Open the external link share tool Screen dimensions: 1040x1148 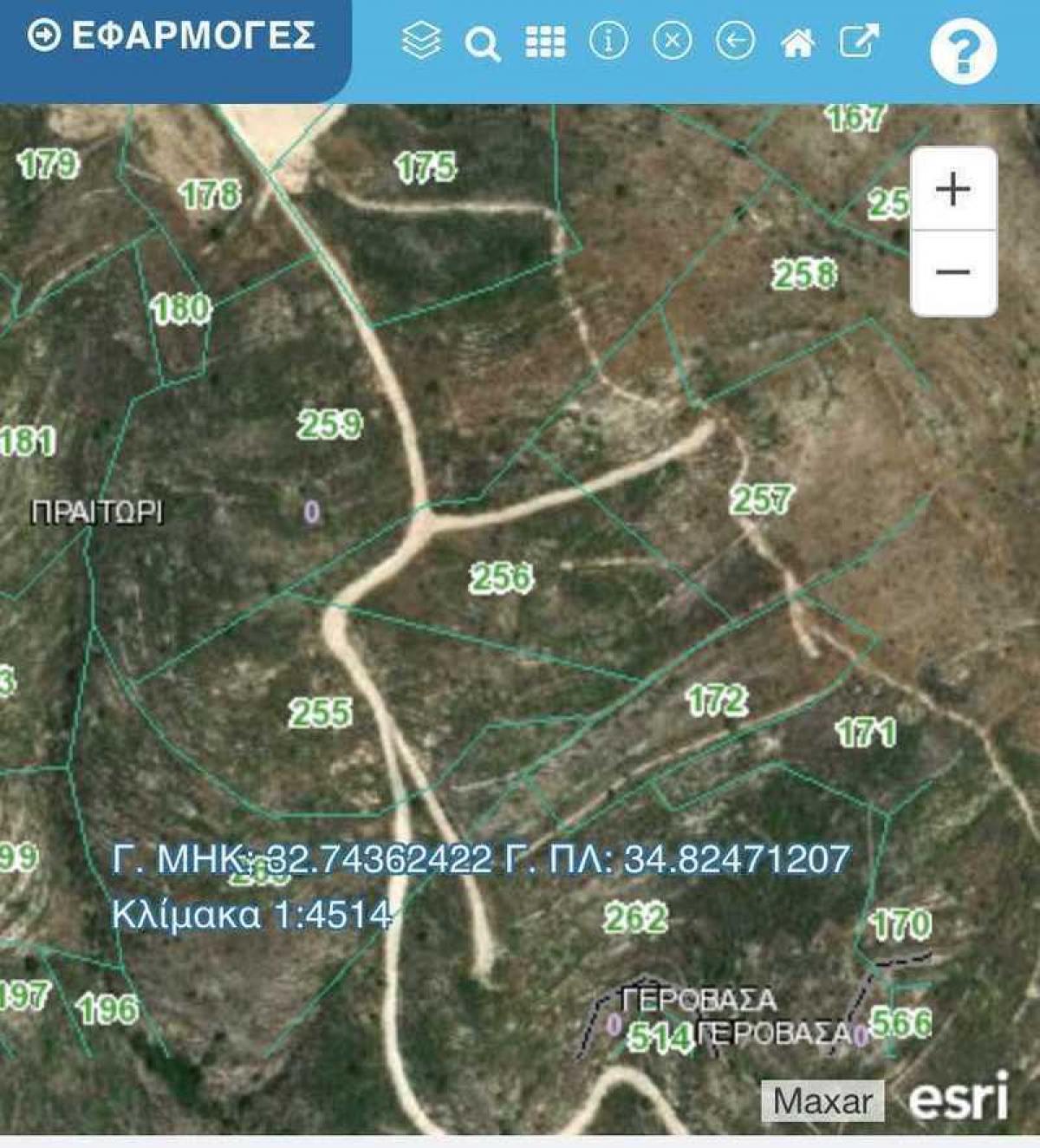pyautogui.click(x=860, y=41)
